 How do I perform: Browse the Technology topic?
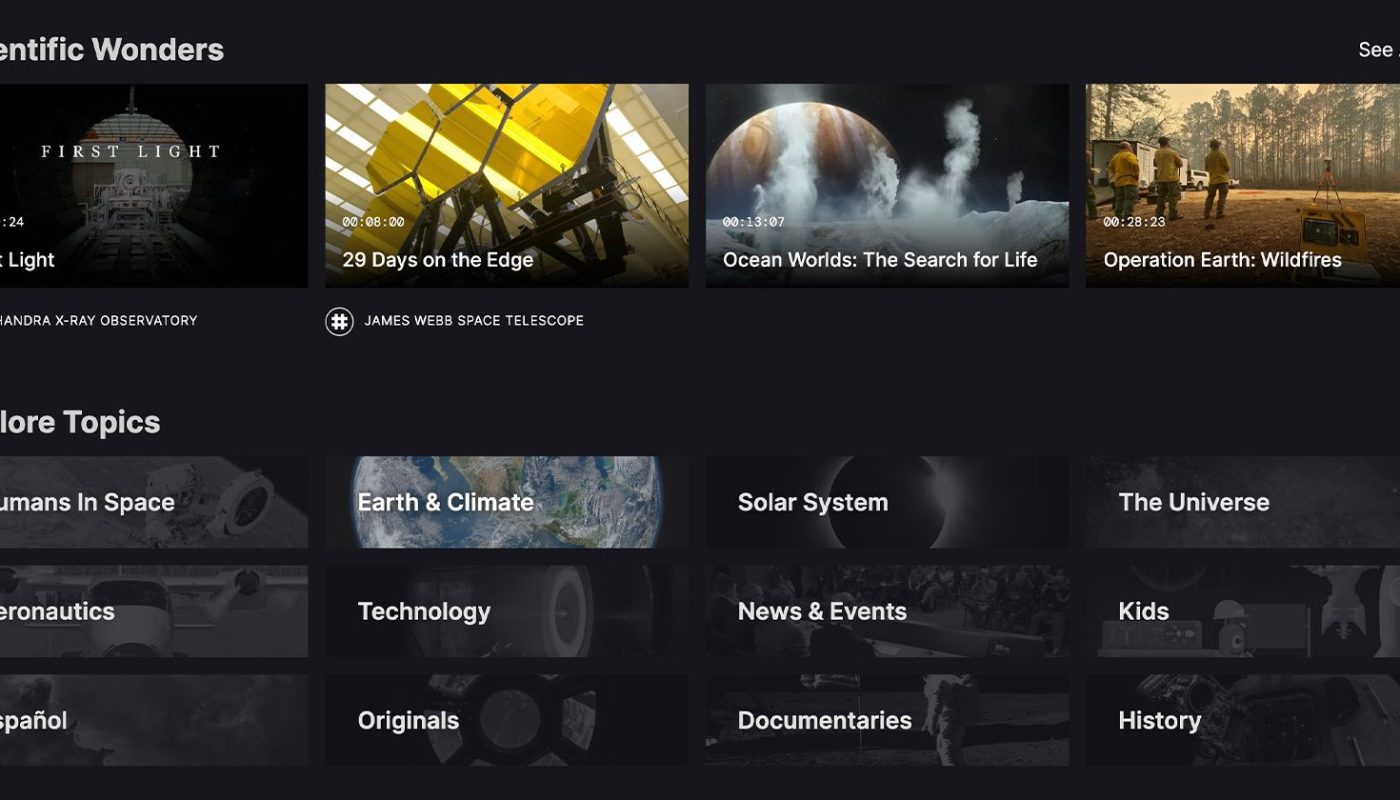[x=506, y=611]
